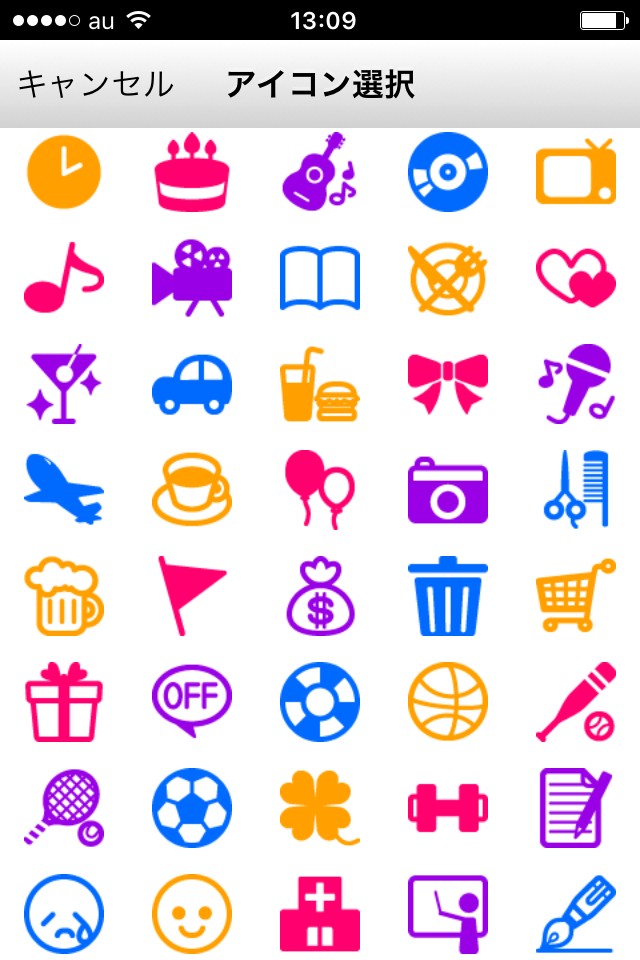The height and width of the screenshot is (960, 640).
Task: Pick the pink hospital building icon
Action: coord(320,914)
